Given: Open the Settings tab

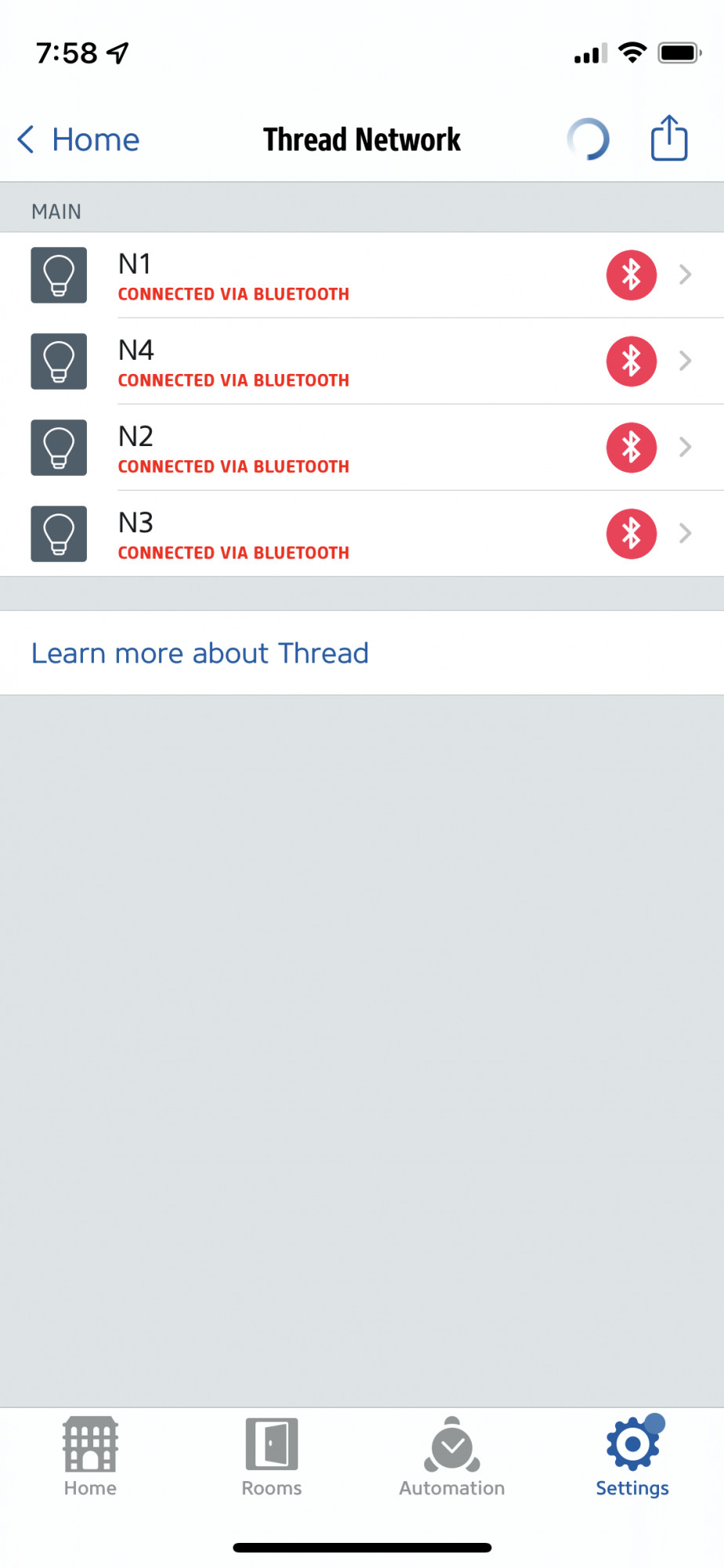Looking at the screenshot, I should (632, 1457).
